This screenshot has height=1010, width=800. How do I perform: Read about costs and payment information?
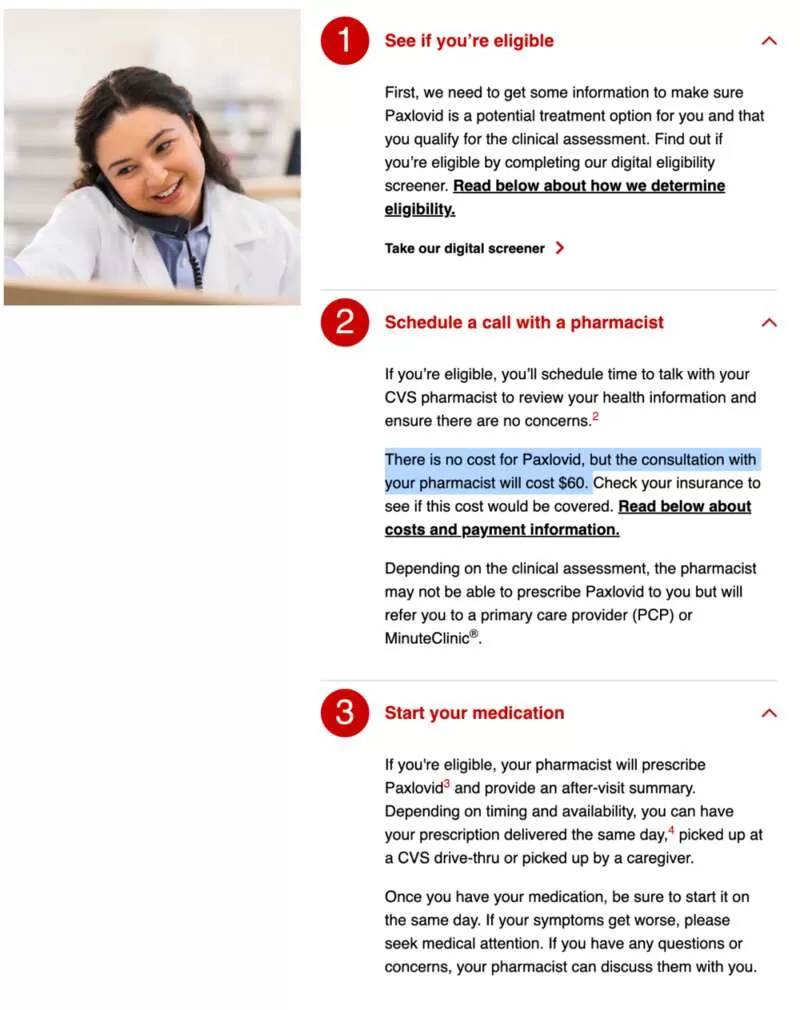point(567,518)
